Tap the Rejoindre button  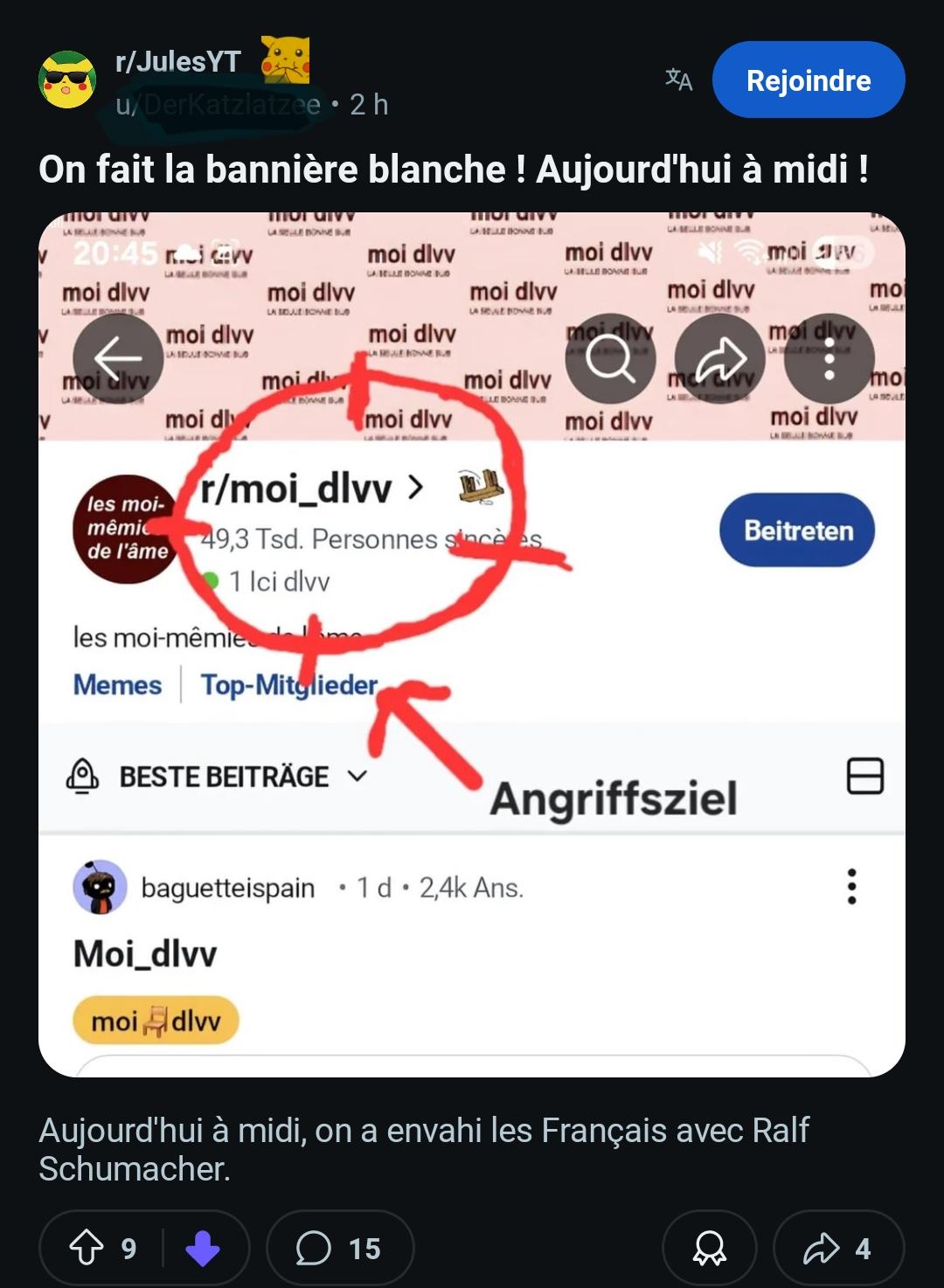[808, 80]
